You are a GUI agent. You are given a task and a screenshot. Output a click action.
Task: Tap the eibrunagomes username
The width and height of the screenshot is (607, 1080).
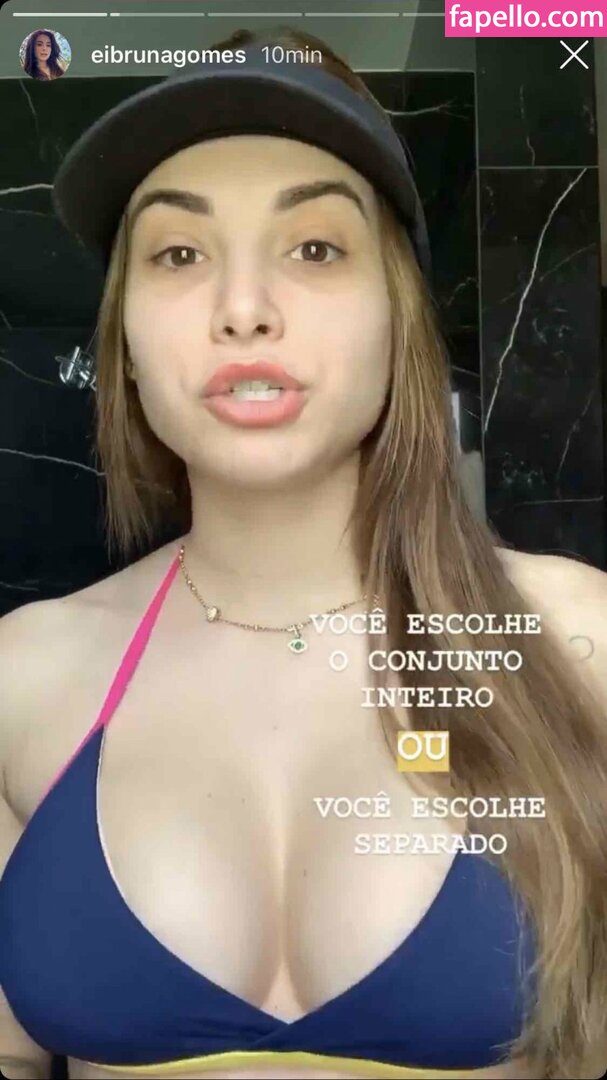tap(168, 55)
